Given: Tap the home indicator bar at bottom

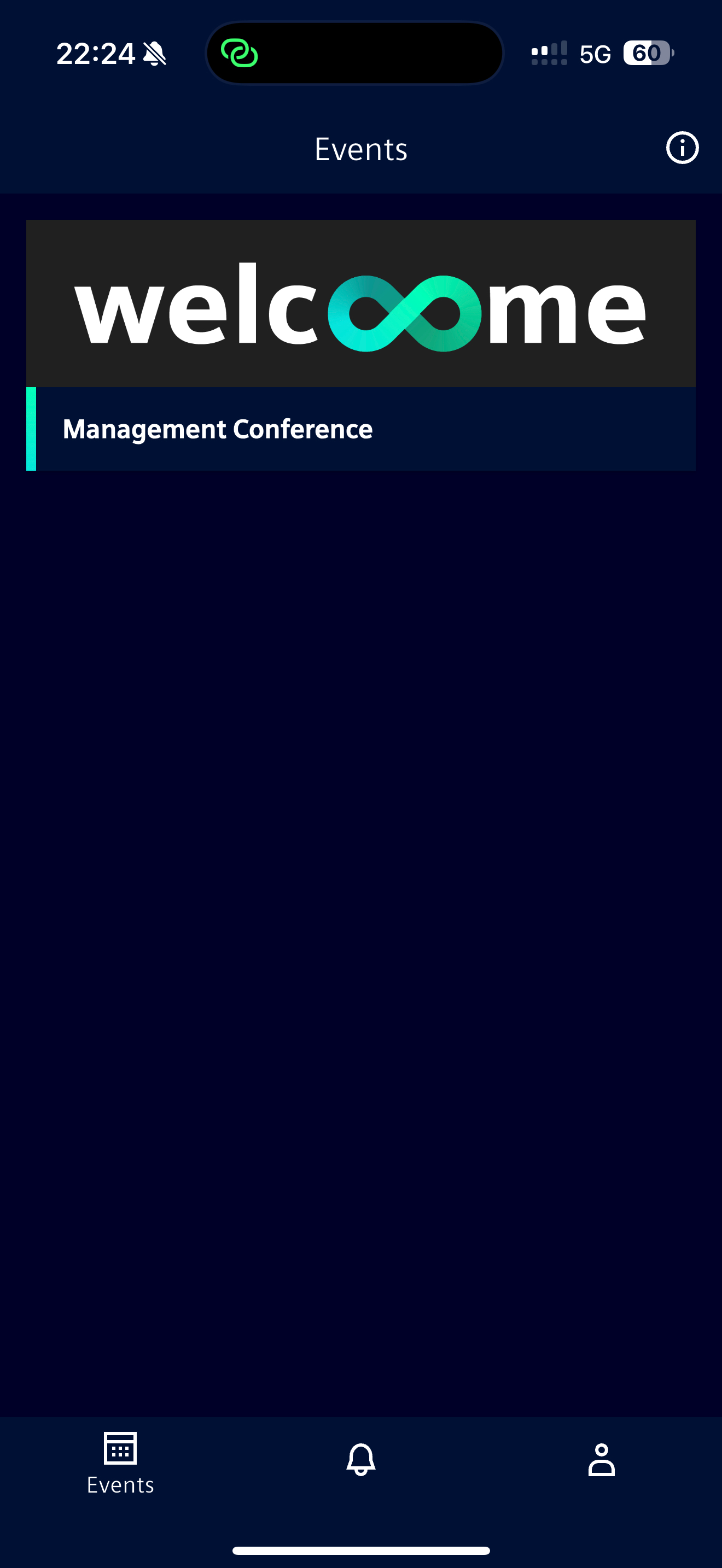Looking at the screenshot, I should (x=361, y=1548).
